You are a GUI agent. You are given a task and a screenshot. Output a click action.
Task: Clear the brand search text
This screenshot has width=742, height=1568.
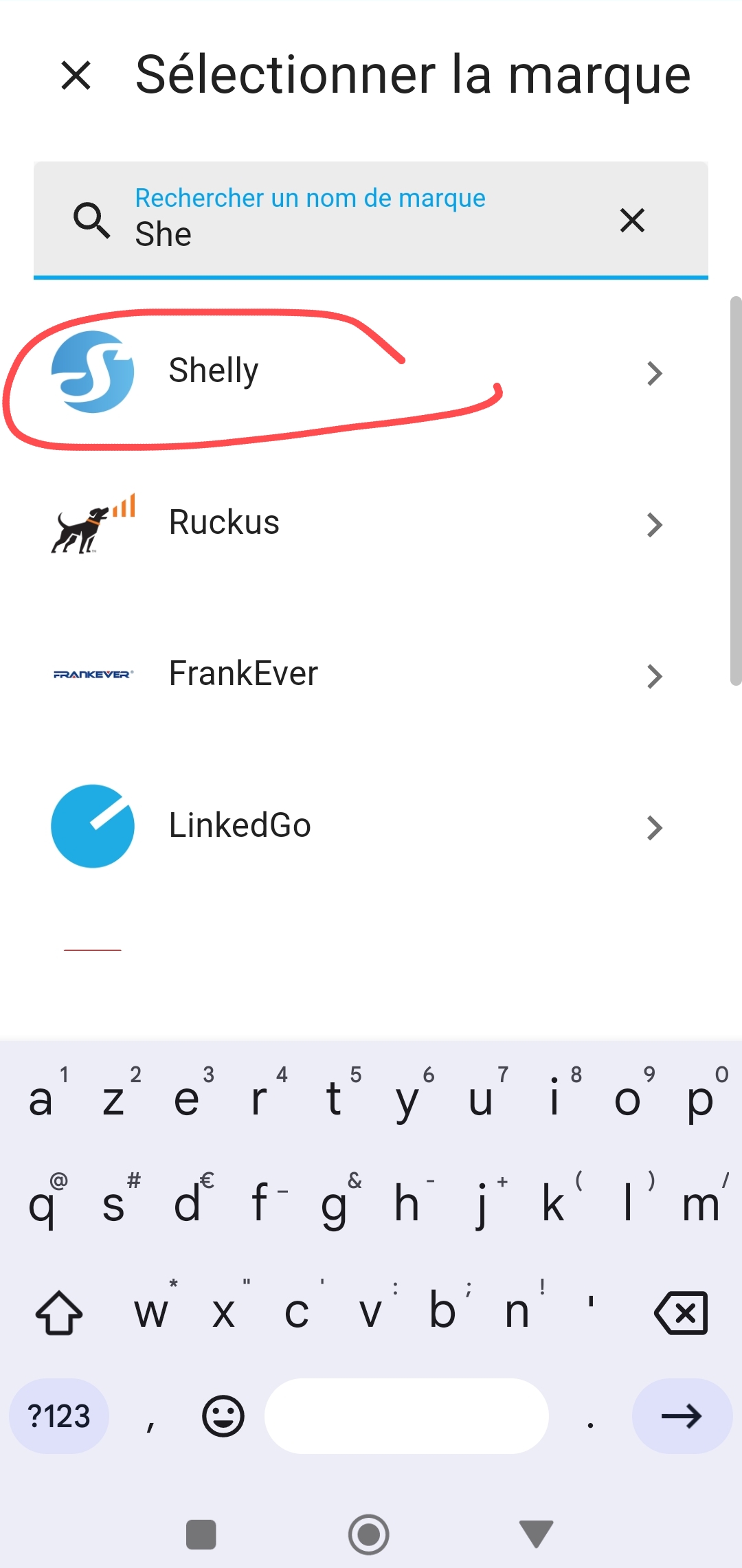pos(632,221)
